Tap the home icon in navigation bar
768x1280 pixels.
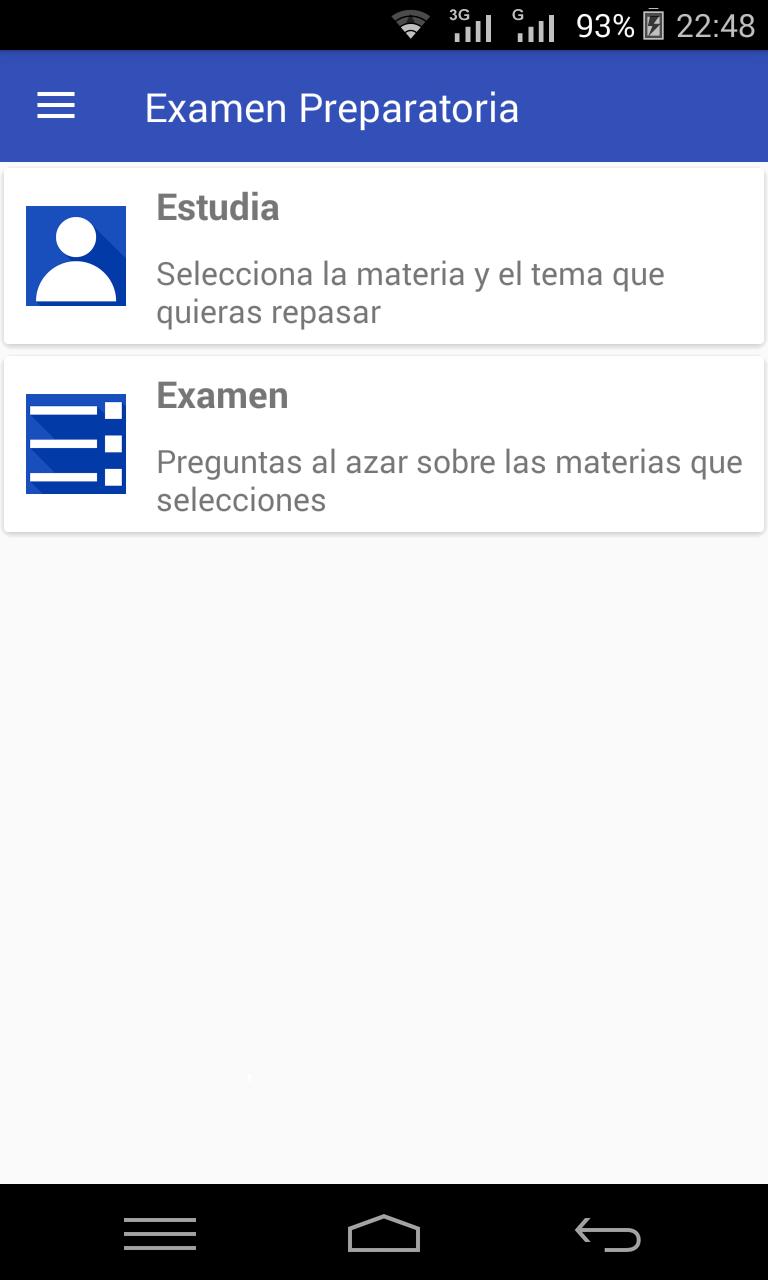click(x=383, y=1234)
